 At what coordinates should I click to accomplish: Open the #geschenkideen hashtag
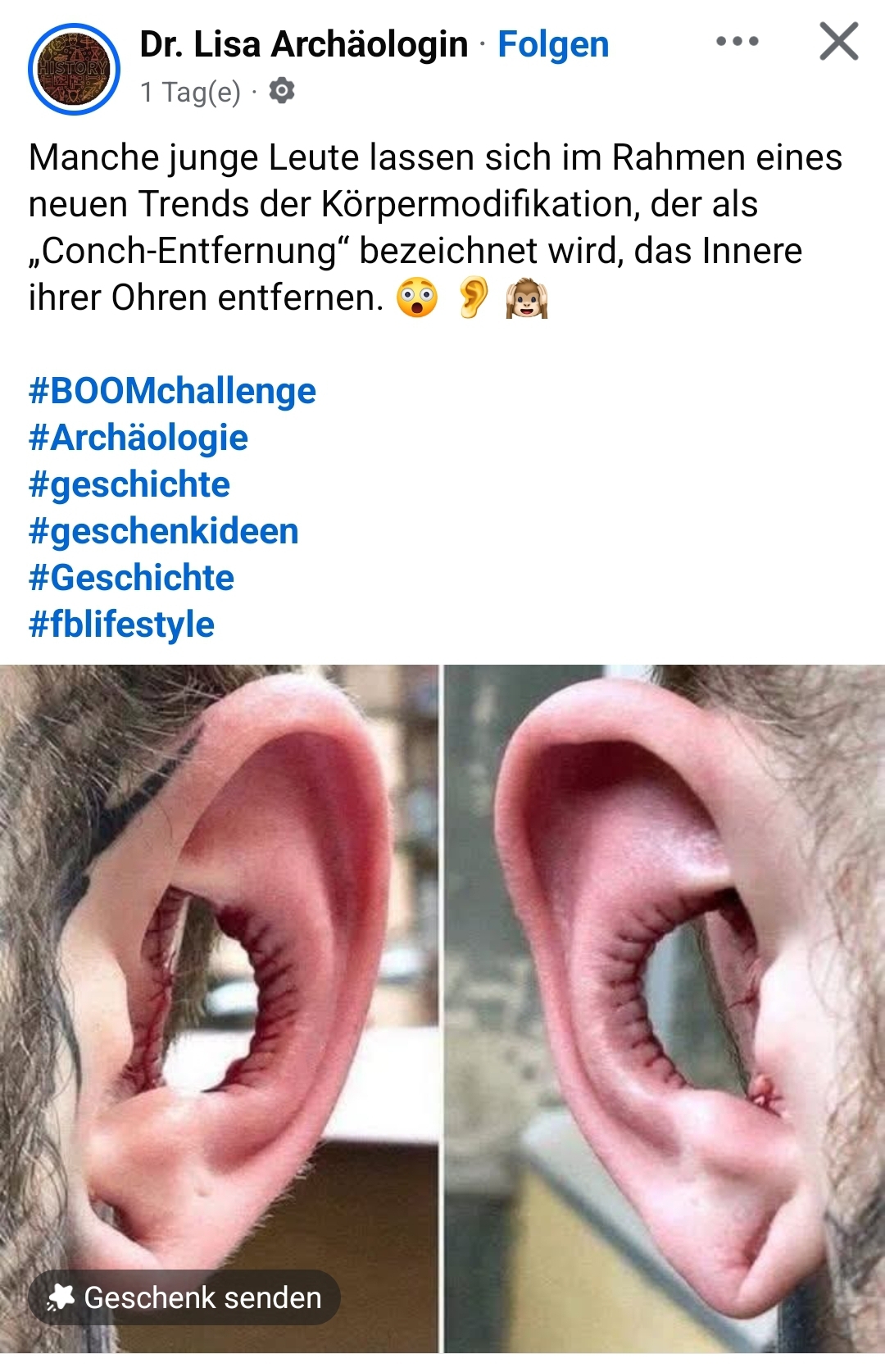163,531
